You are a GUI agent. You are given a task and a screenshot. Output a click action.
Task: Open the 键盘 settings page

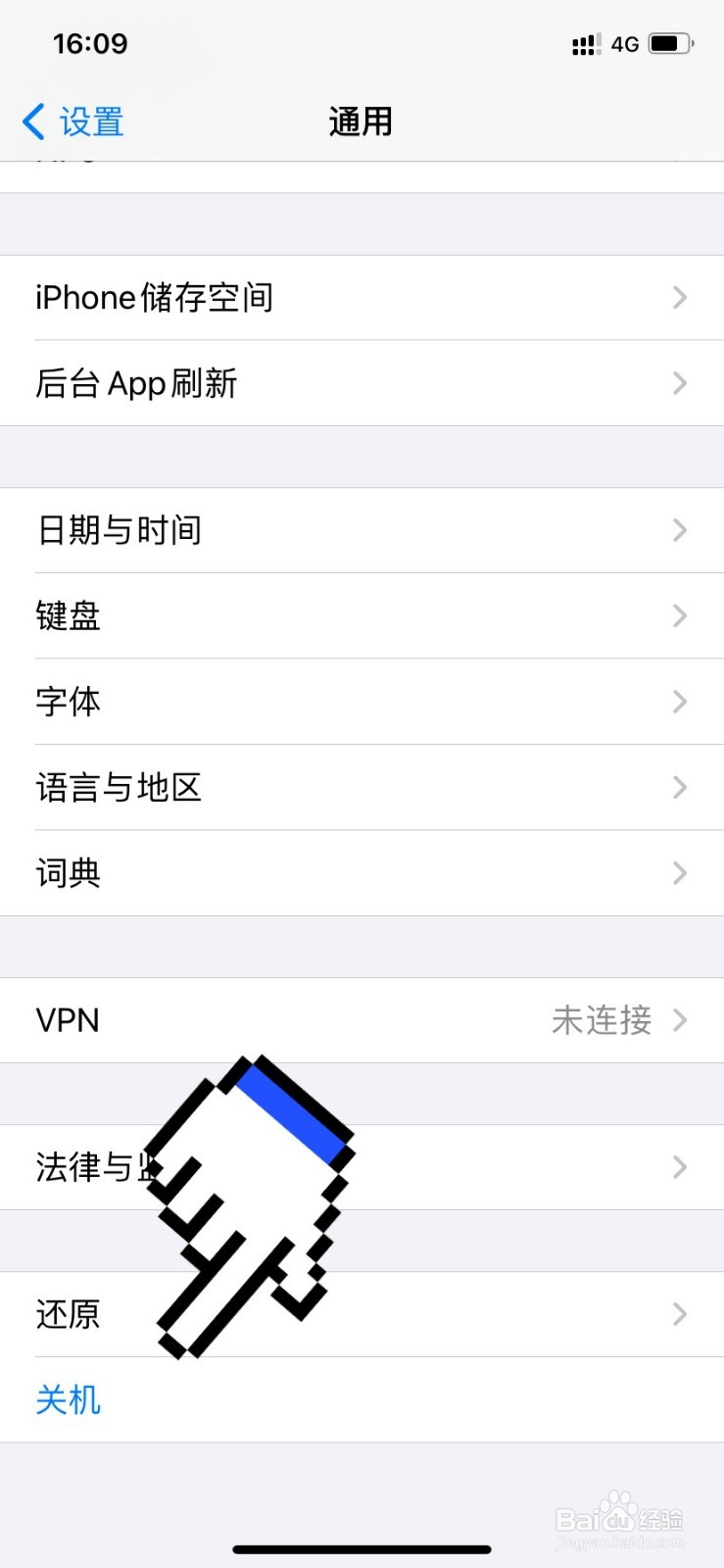tap(66, 615)
